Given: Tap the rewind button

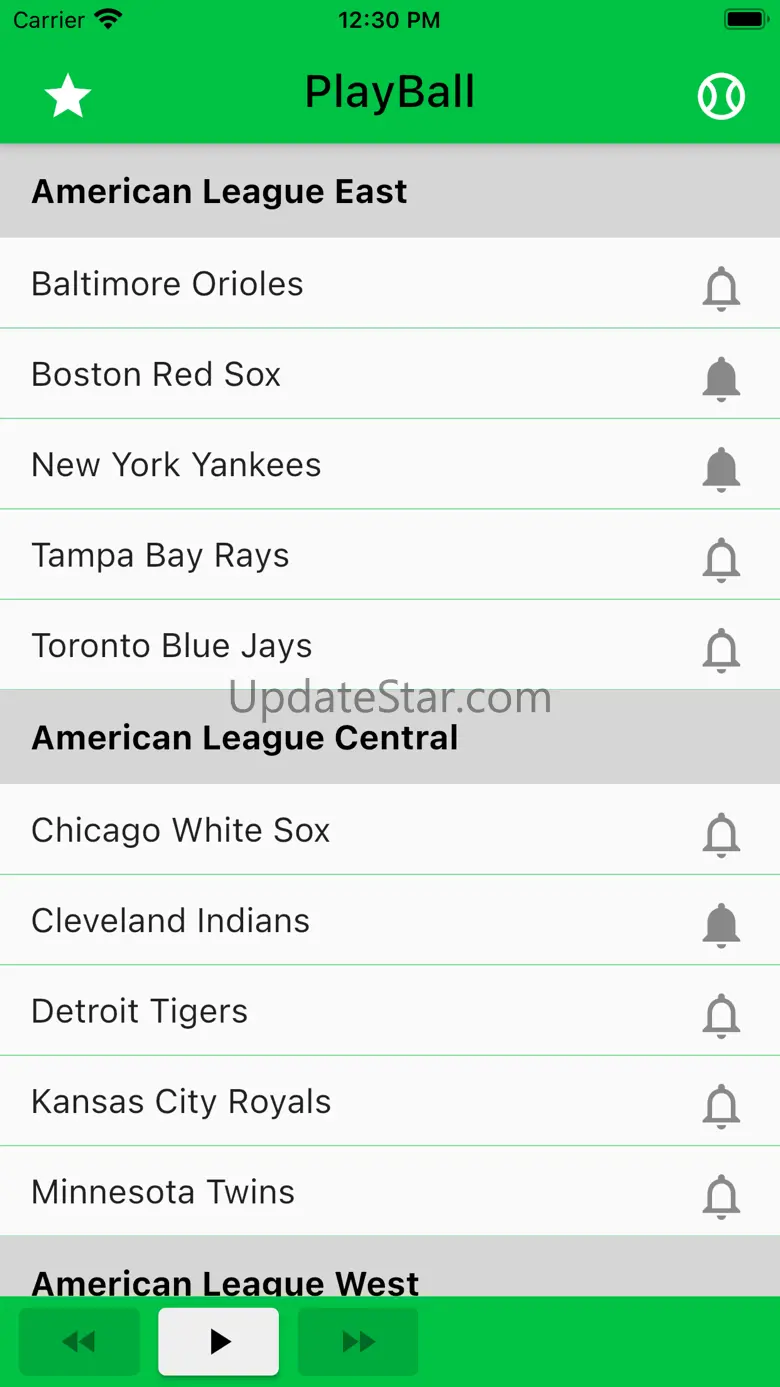Looking at the screenshot, I should pyautogui.click(x=80, y=1341).
